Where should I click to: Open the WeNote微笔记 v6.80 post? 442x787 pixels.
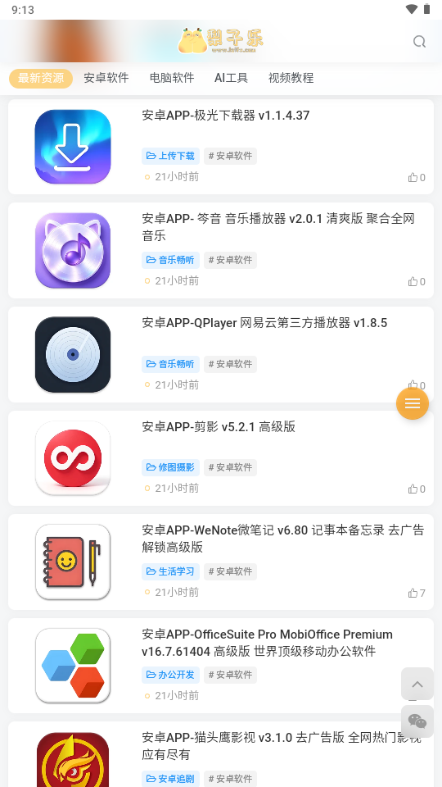click(x=283, y=539)
